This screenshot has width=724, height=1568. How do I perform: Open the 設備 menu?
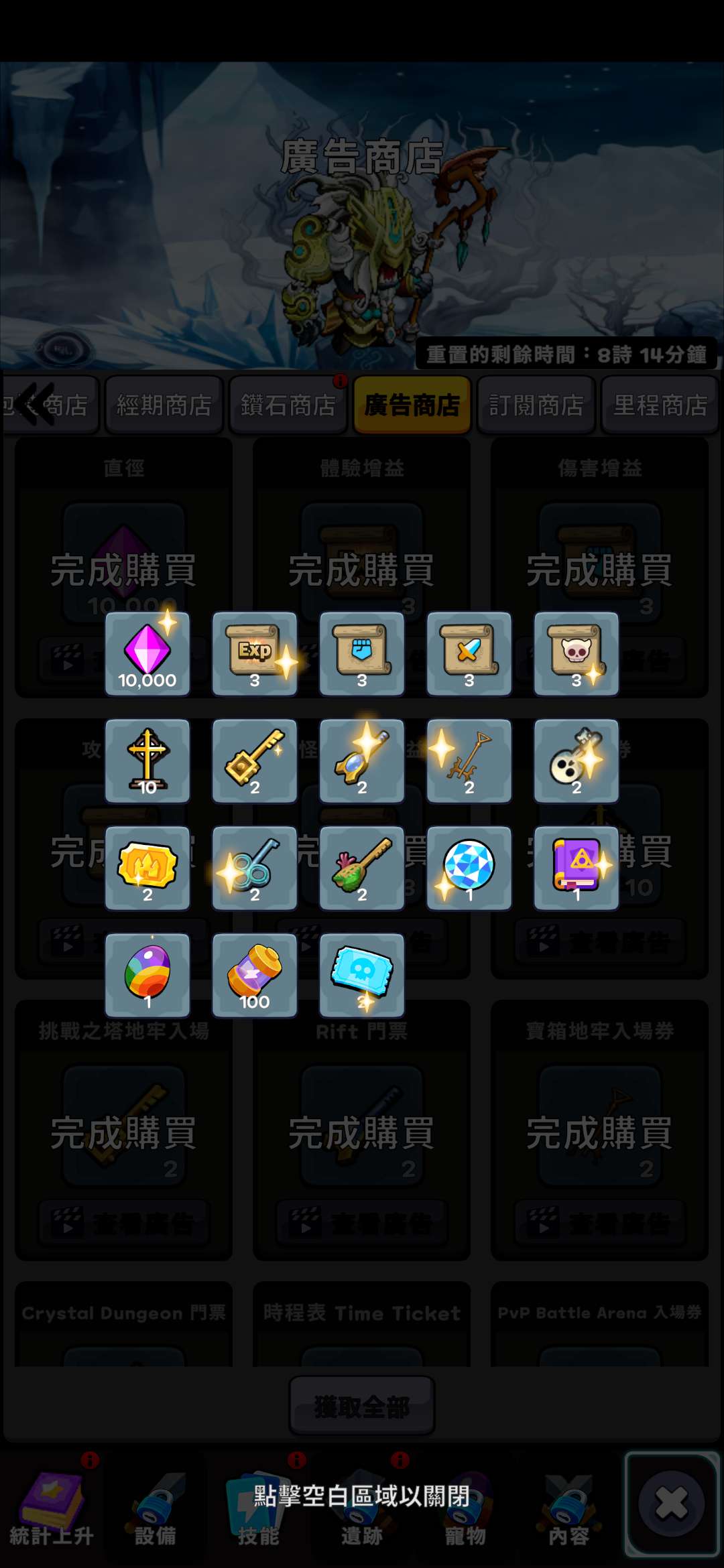pyautogui.click(x=156, y=1508)
